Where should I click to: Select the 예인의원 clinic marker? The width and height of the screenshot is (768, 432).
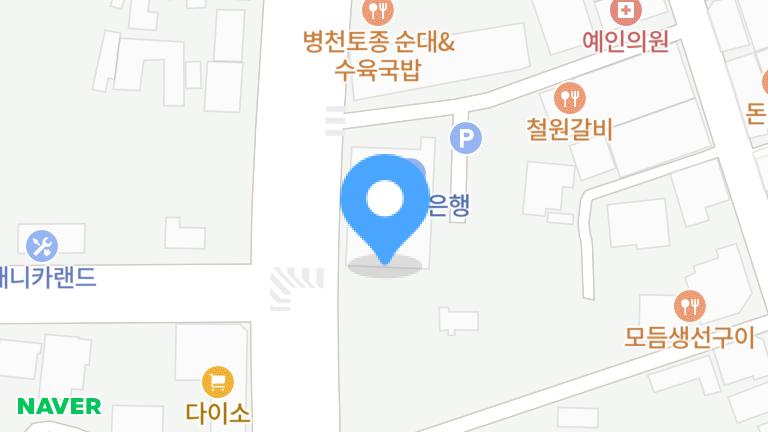click(625, 12)
